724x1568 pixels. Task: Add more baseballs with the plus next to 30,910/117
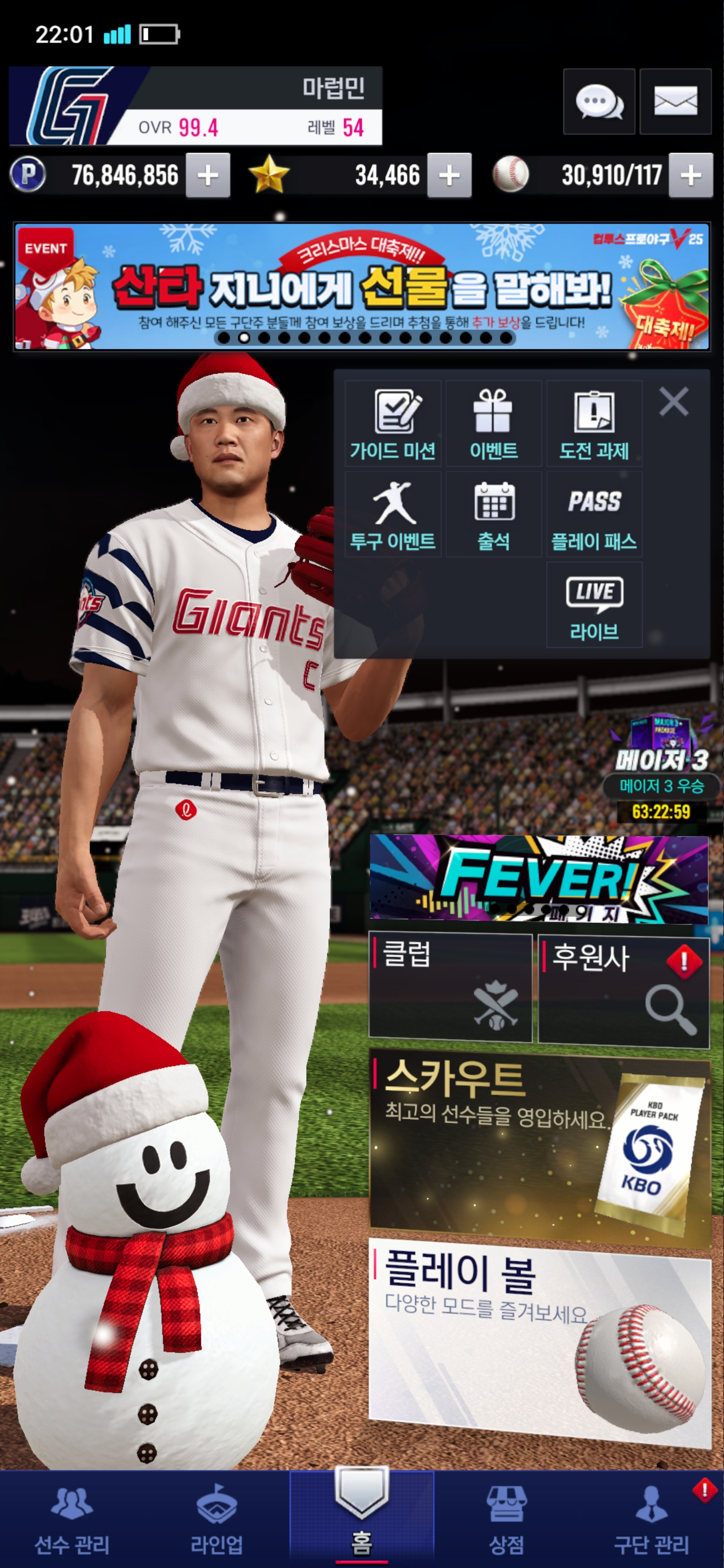(x=690, y=176)
